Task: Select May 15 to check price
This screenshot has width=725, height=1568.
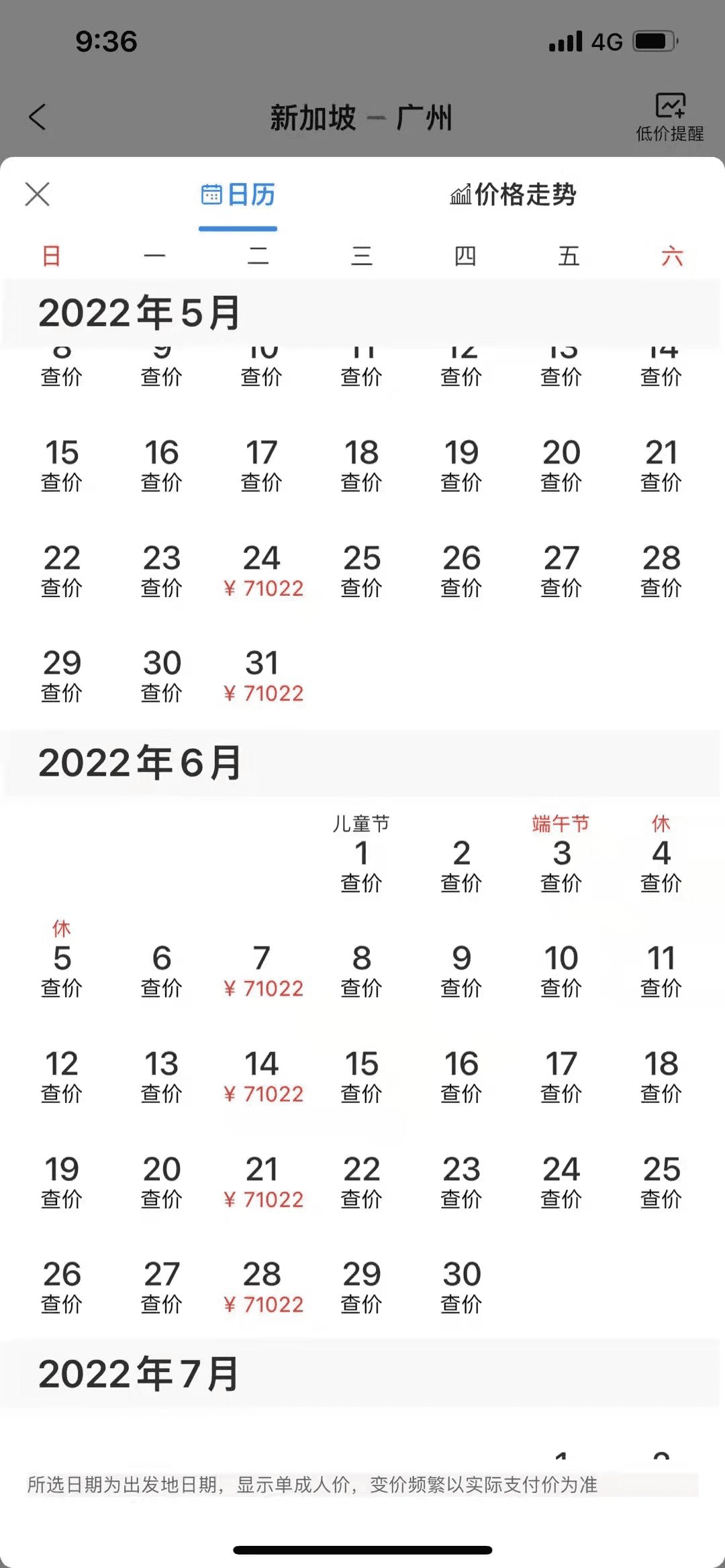Action: [x=62, y=466]
